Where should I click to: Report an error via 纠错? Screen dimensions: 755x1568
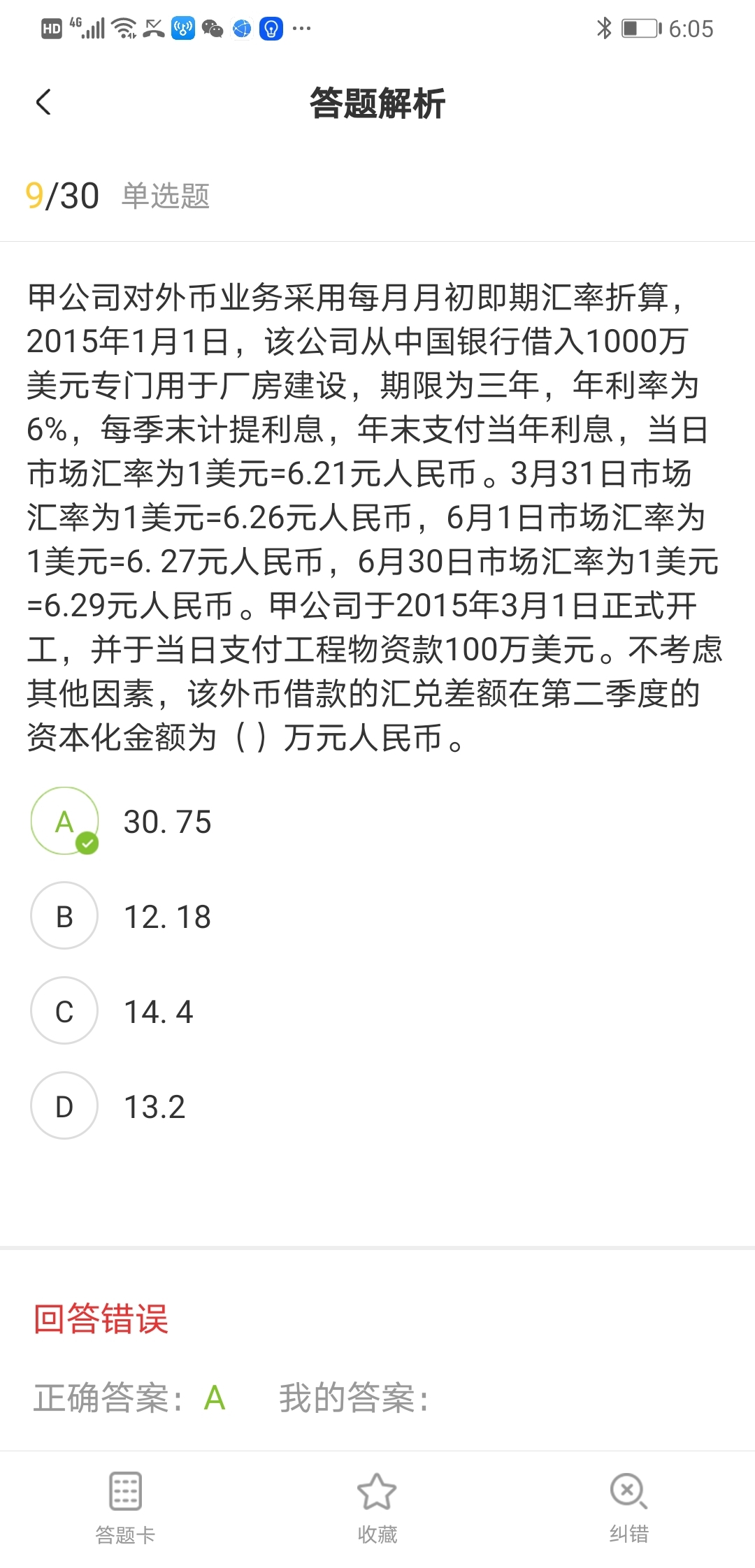point(628,1507)
